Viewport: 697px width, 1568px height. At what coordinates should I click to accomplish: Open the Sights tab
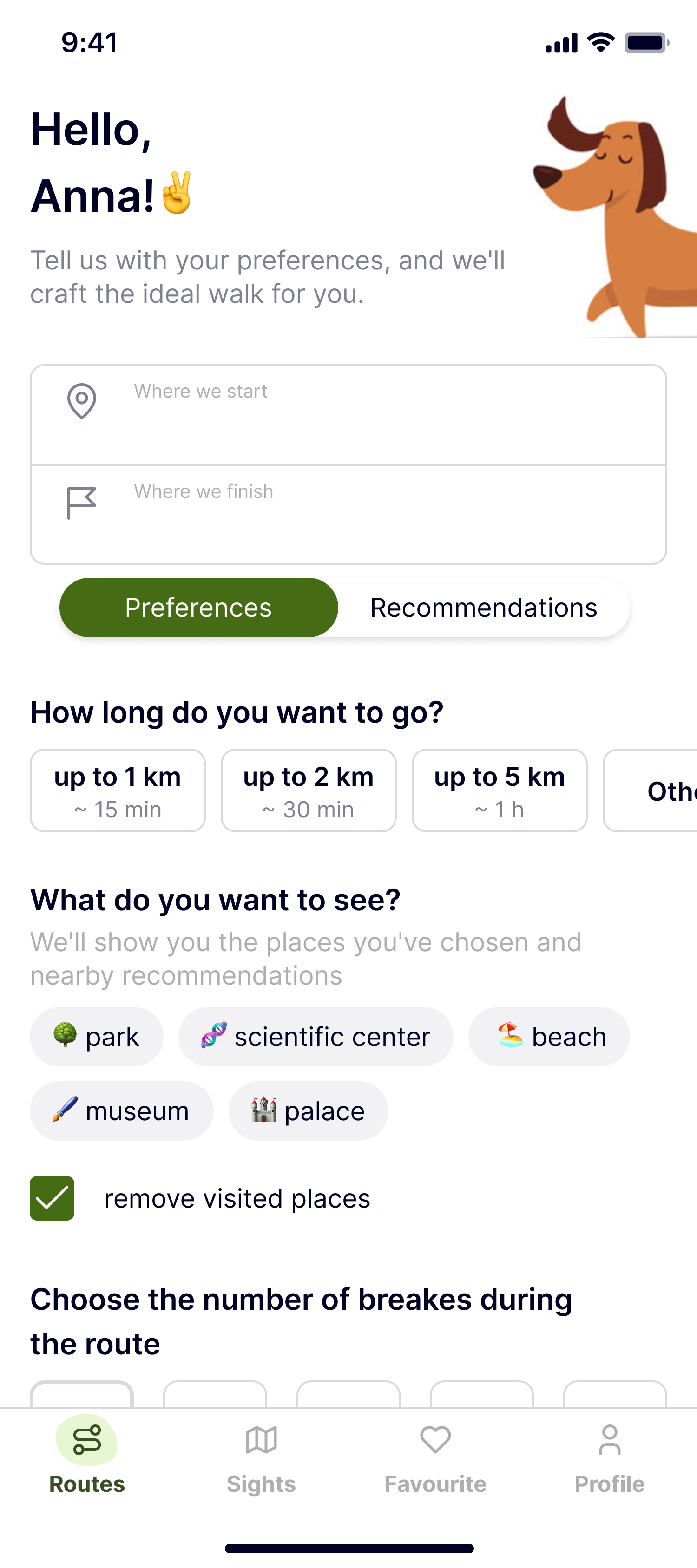pyautogui.click(x=261, y=1458)
